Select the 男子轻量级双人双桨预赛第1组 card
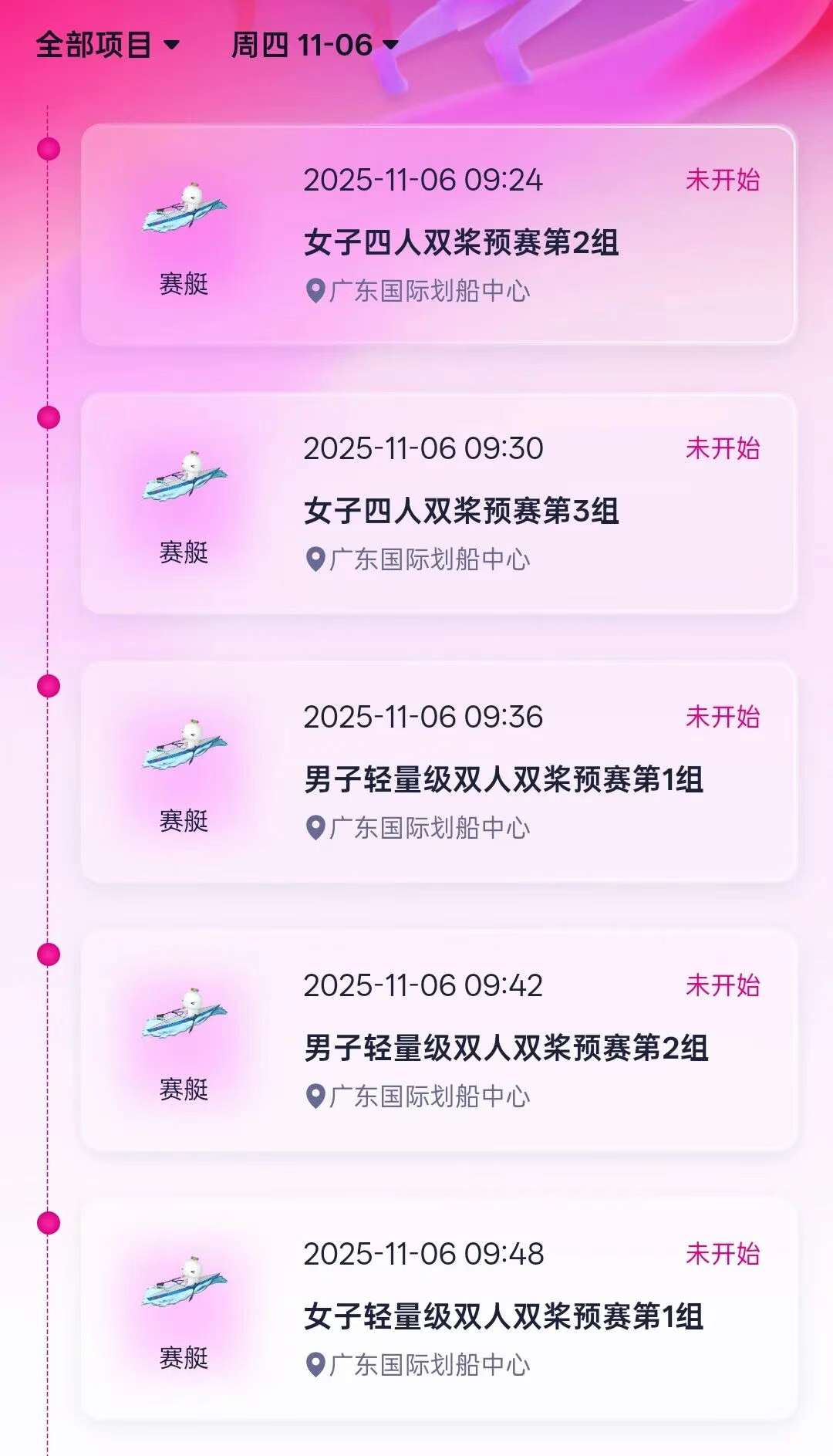 438,772
